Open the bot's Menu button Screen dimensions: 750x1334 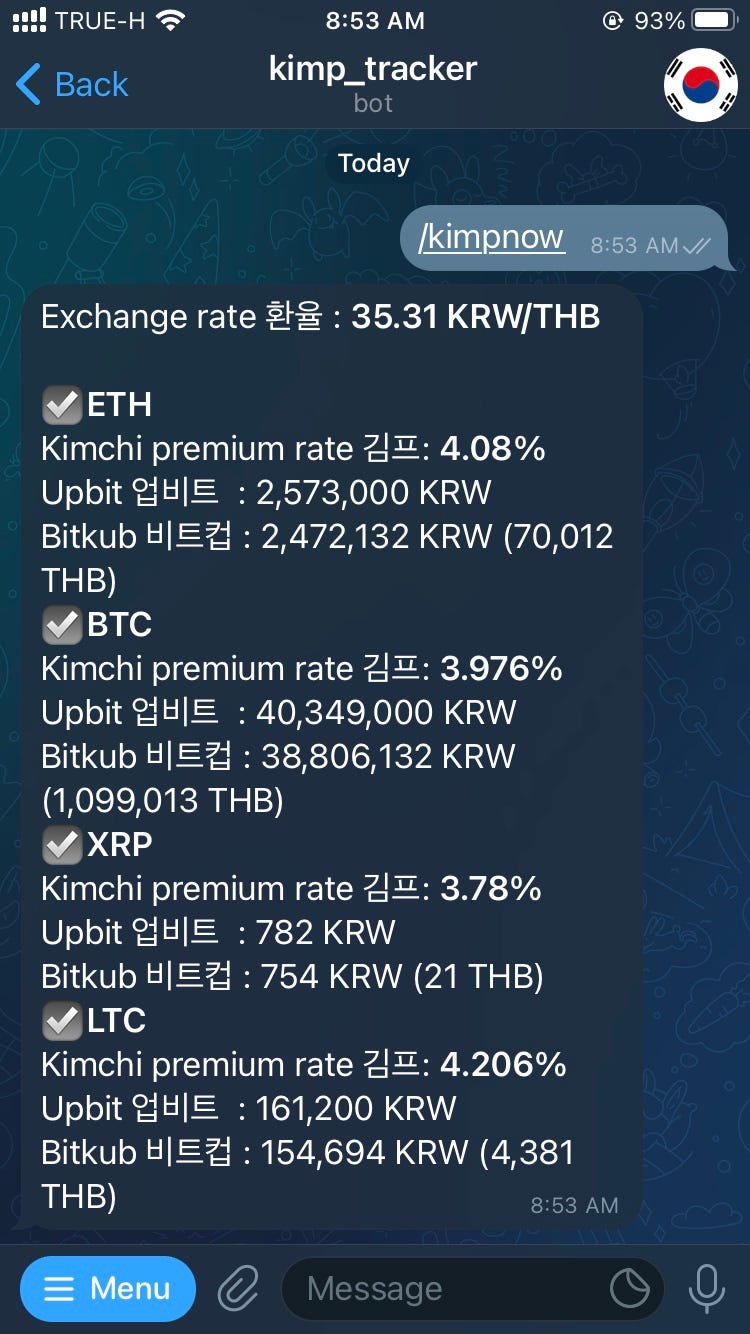tap(107, 1289)
